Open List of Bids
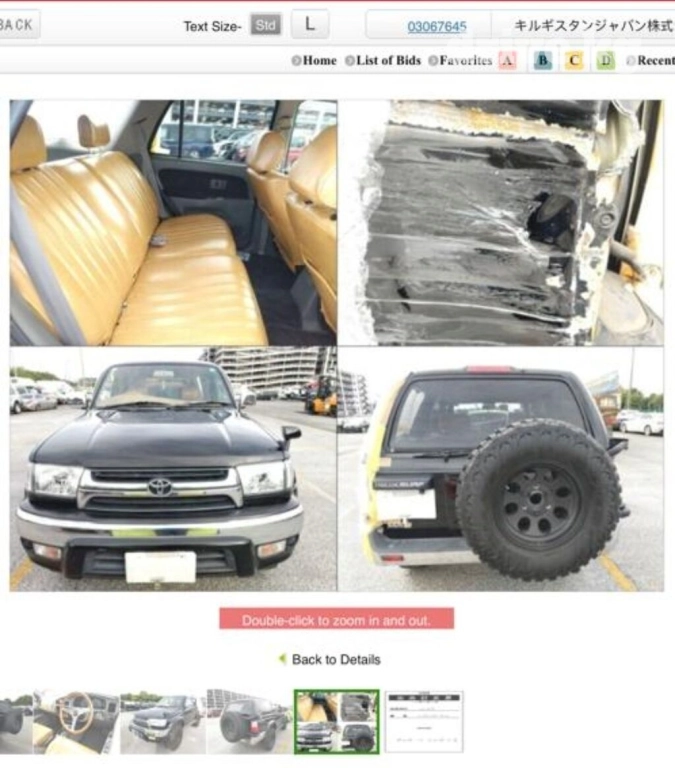 click(x=385, y=61)
